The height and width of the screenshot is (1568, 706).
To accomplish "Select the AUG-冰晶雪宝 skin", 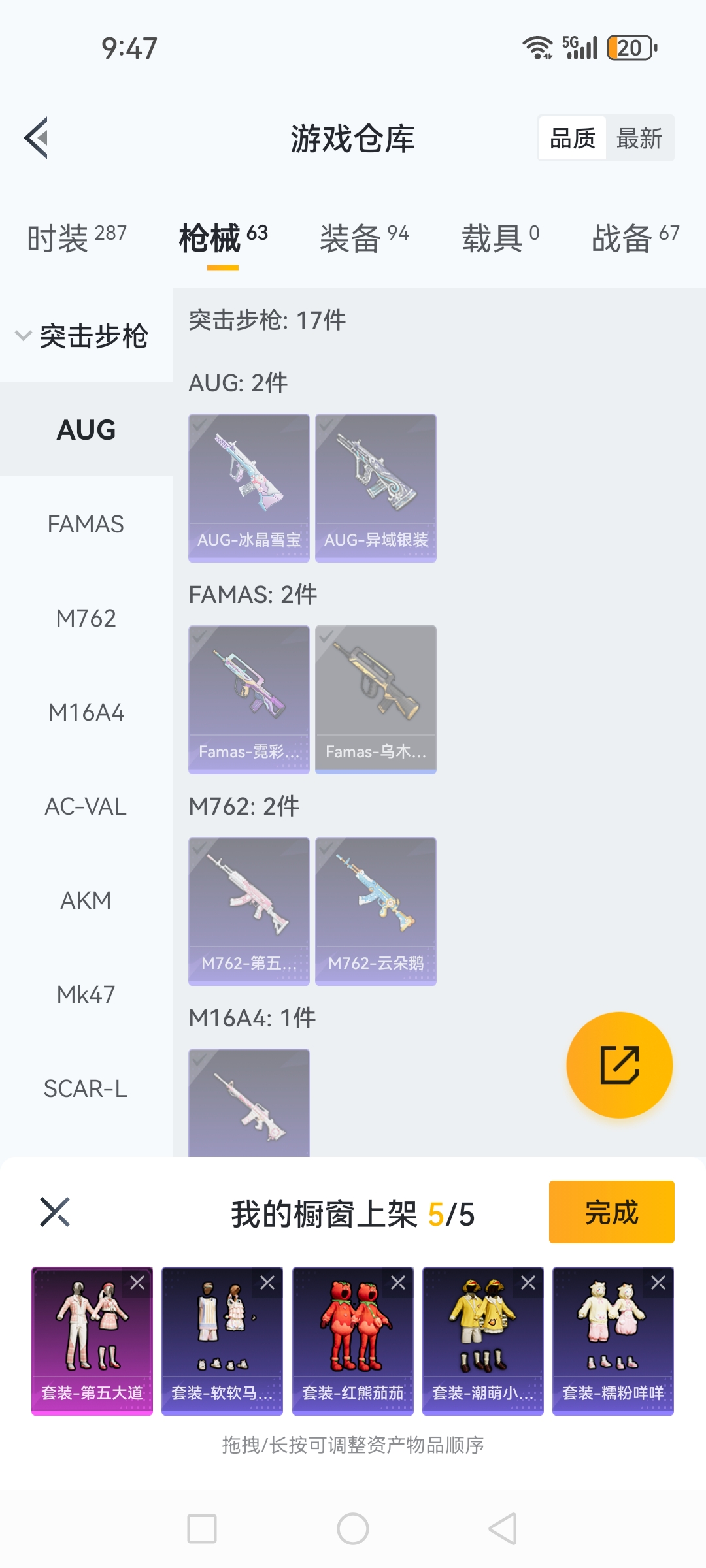I will point(248,487).
